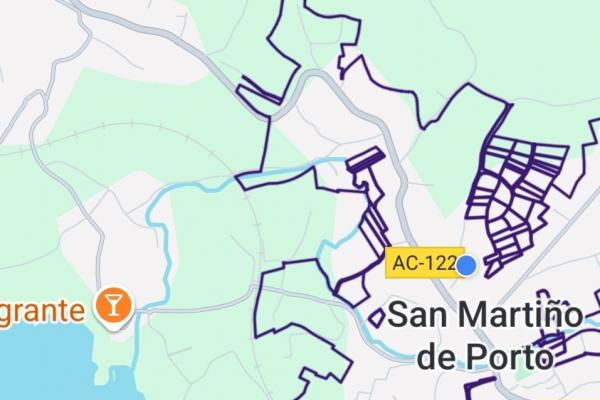Open the orange bar marker on the map
The height and width of the screenshot is (400, 600).
[x=115, y=306]
